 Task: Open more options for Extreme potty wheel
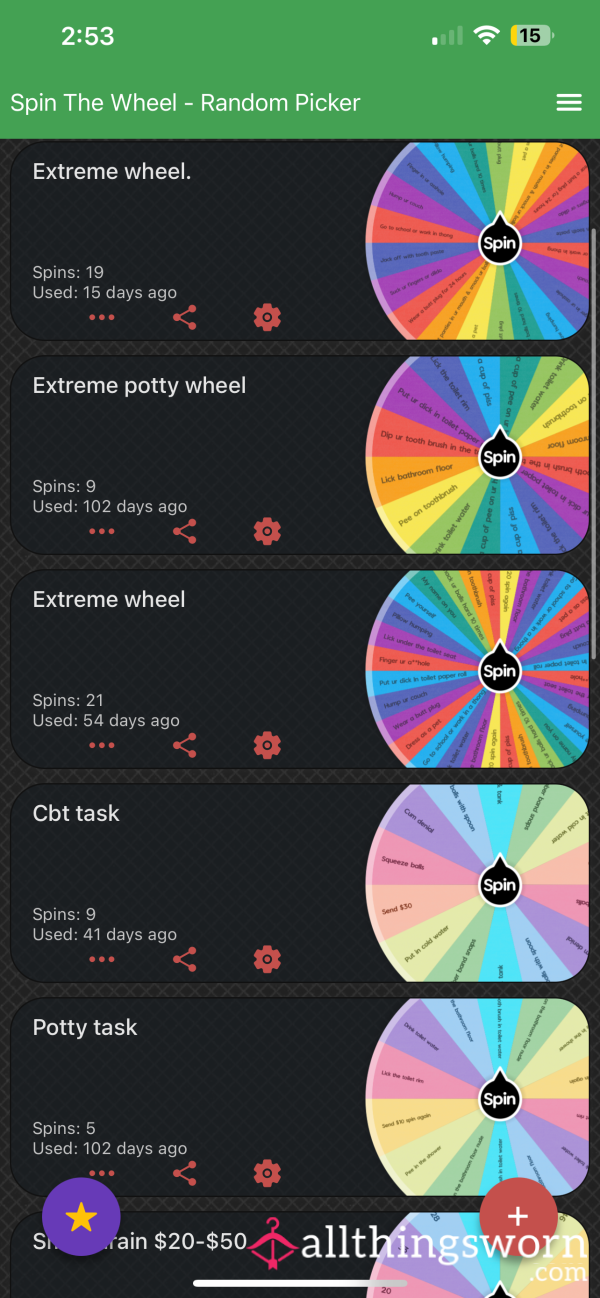pos(101,531)
